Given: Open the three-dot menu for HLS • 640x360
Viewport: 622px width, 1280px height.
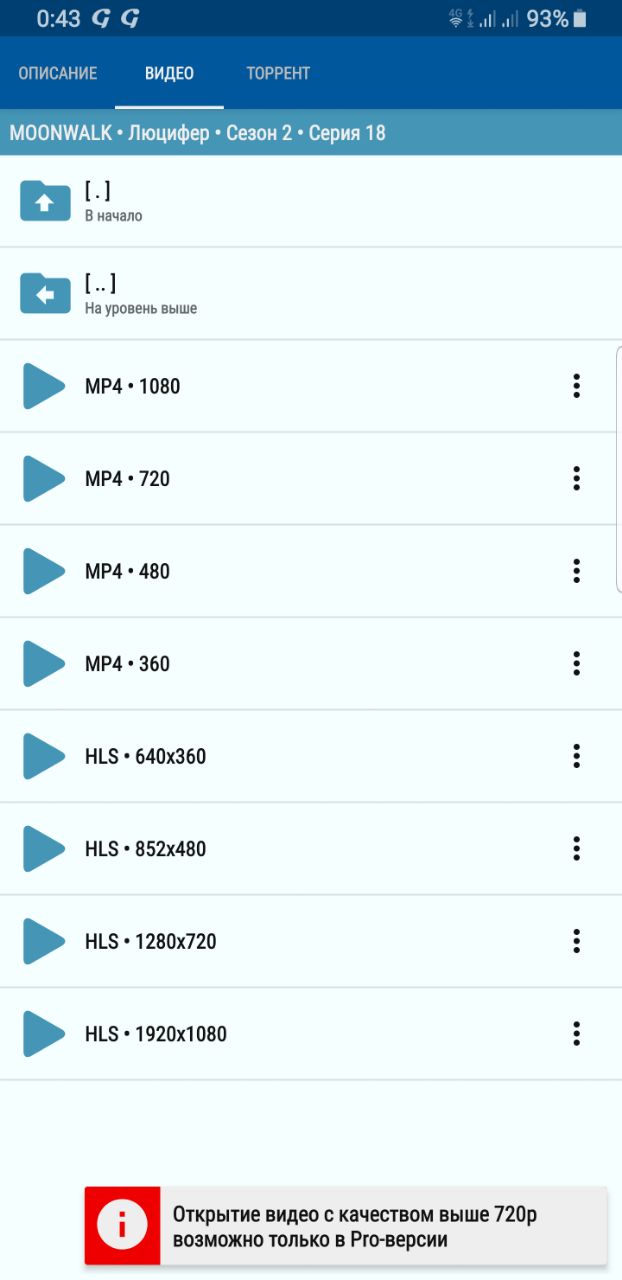Looking at the screenshot, I should 576,756.
